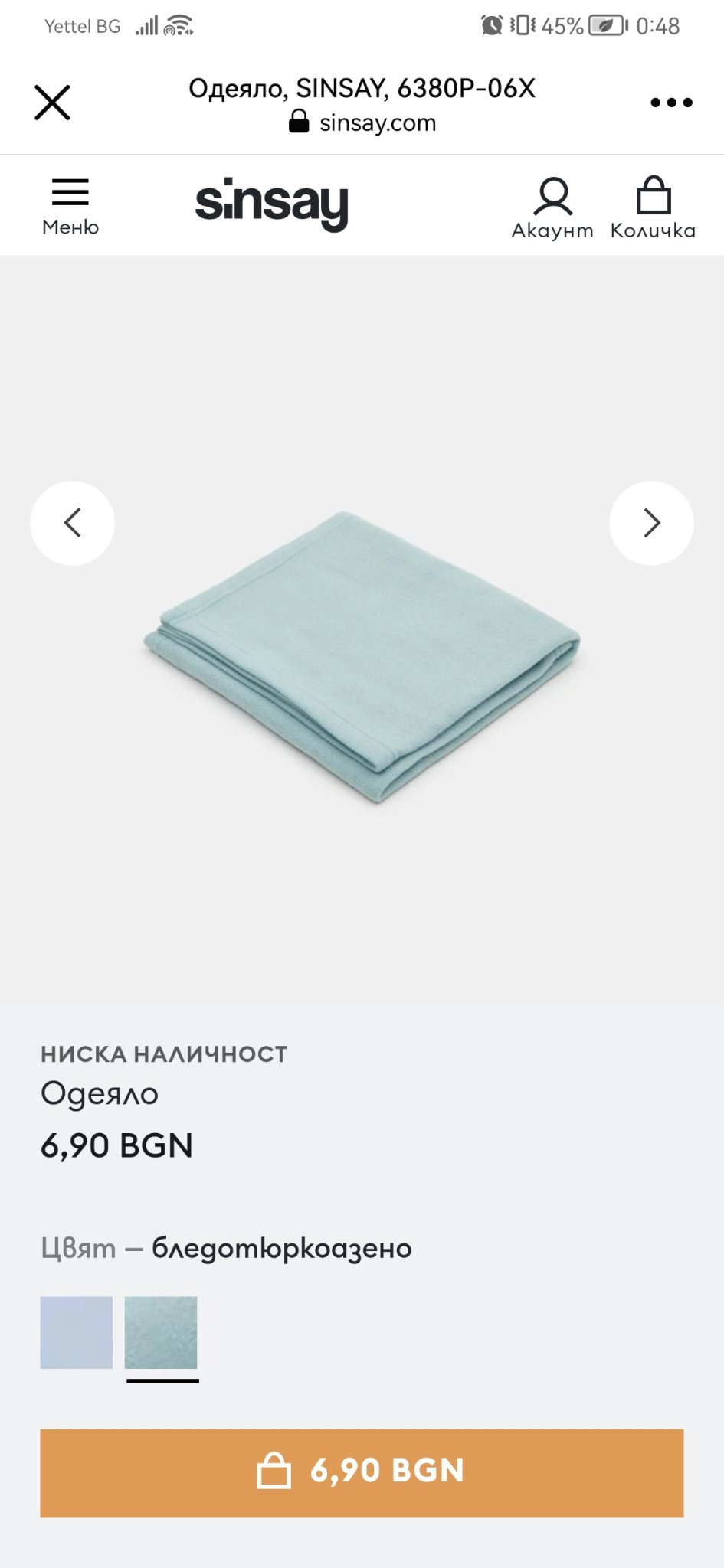Close the in-app browser page
The image size is (724, 1568).
(52, 103)
